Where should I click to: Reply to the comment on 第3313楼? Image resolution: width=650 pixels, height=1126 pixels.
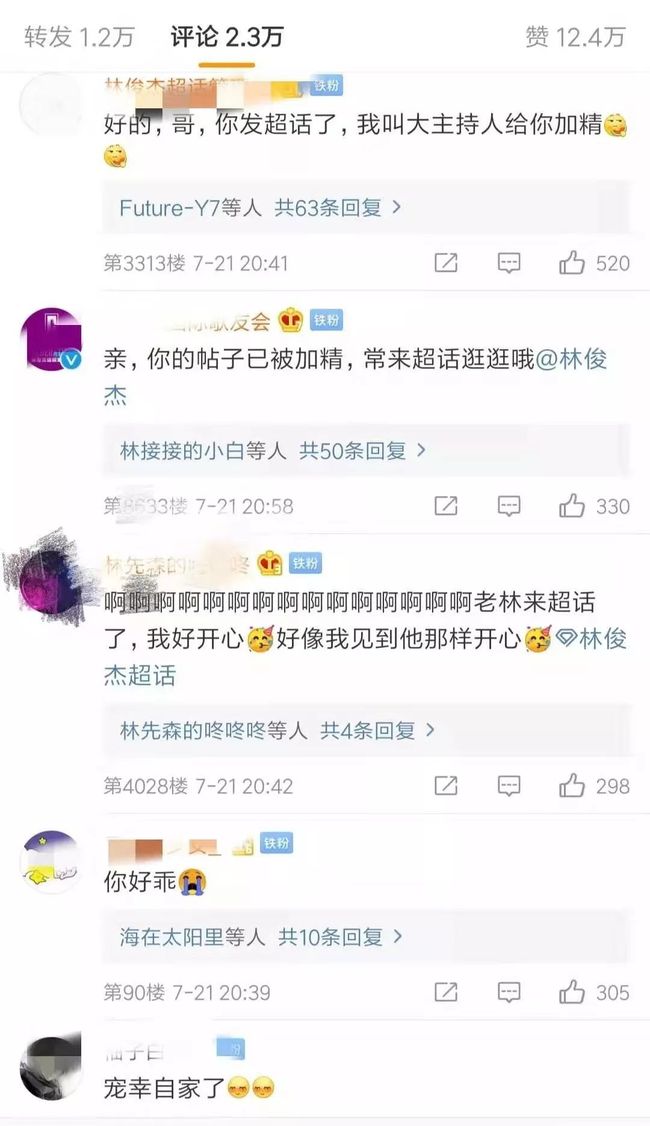(509, 264)
